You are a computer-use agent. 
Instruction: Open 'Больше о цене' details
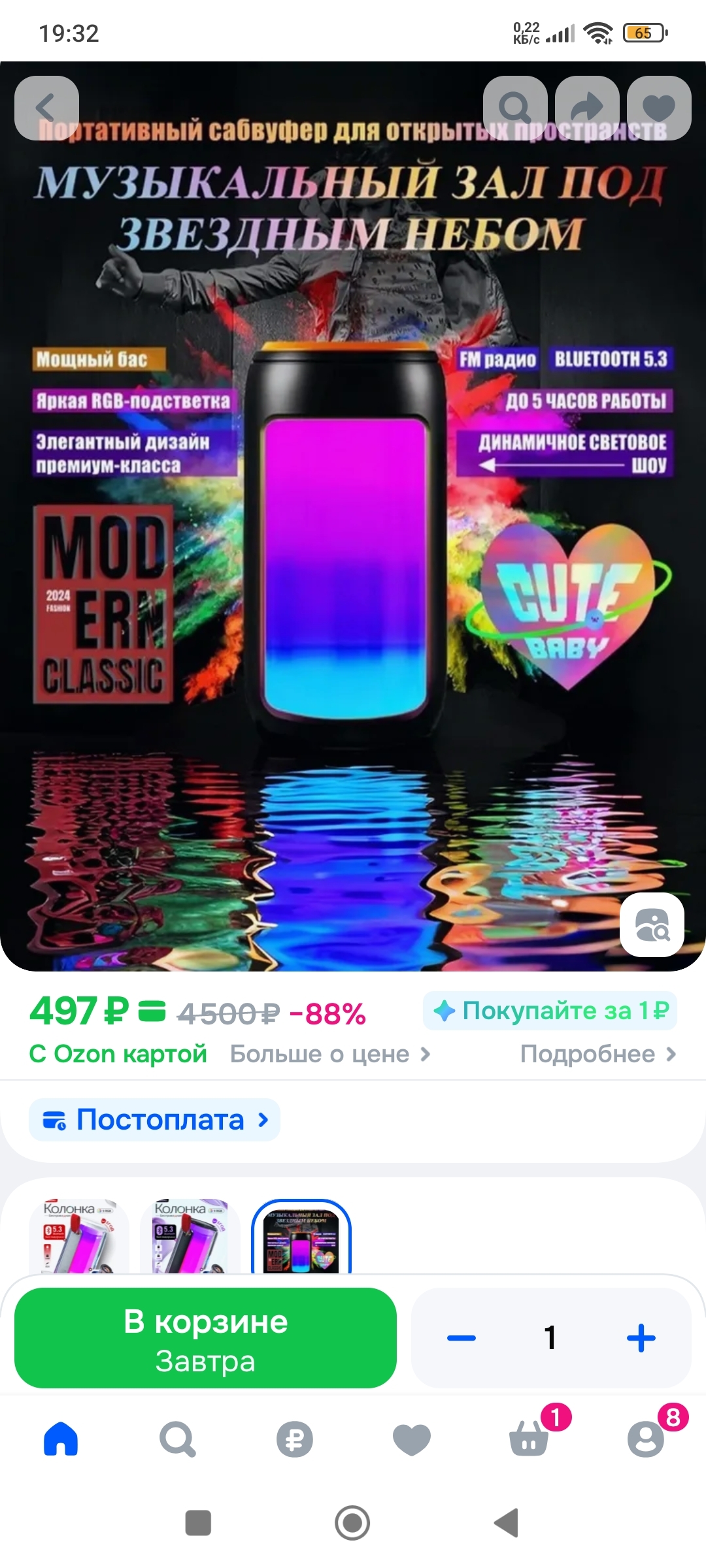click(329, 1054)
